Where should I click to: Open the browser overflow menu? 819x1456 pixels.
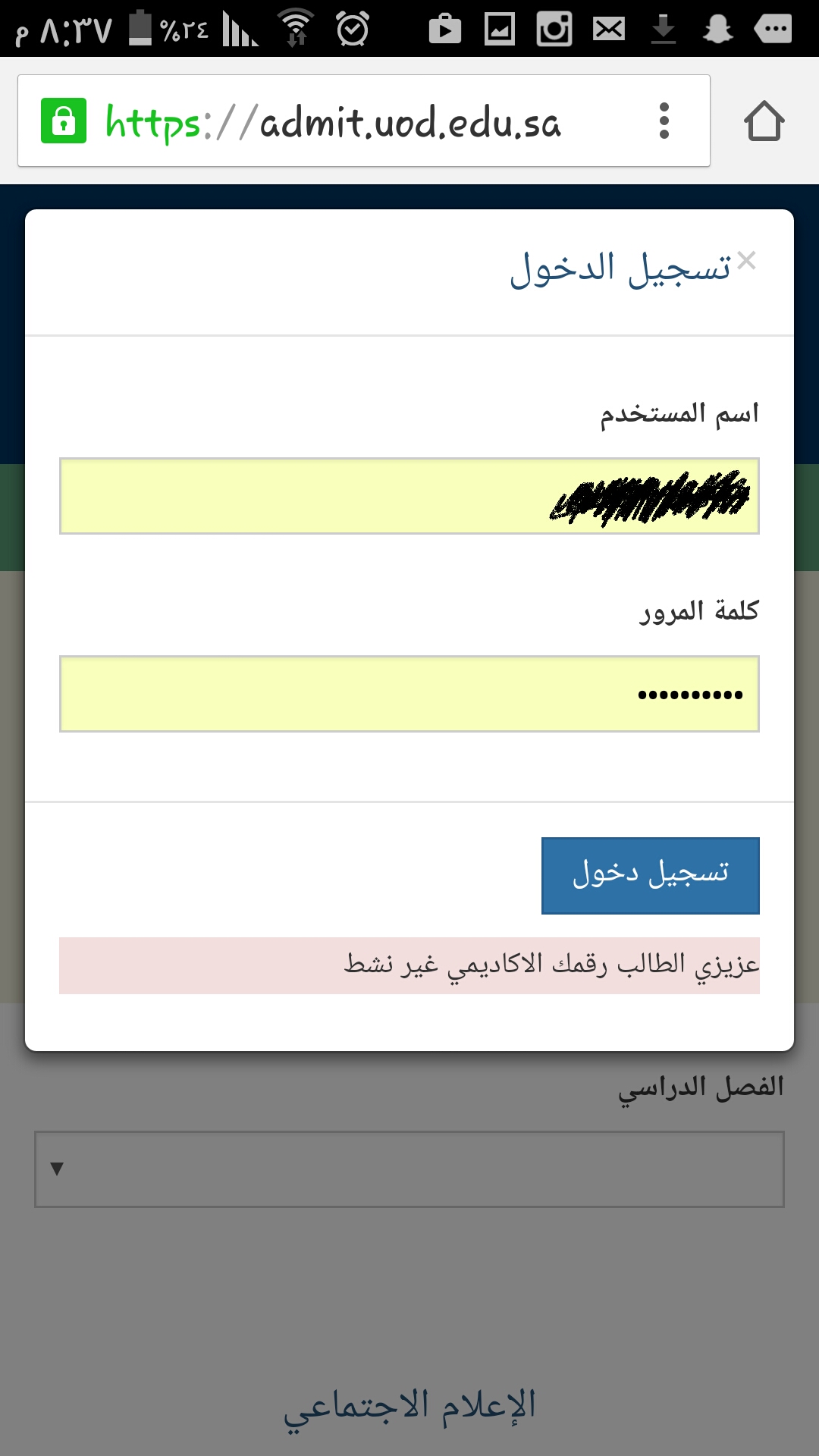(664, 121)
